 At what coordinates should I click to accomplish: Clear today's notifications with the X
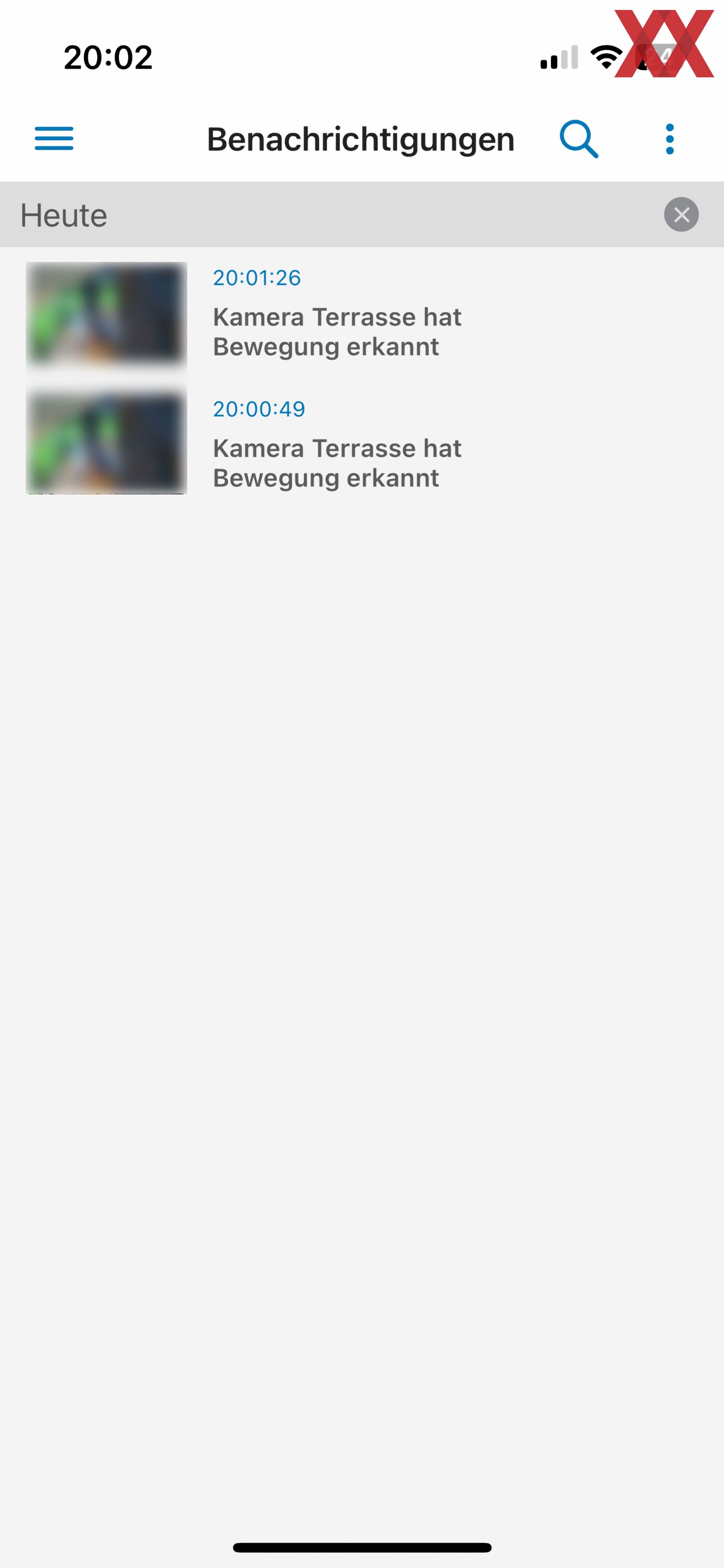coord(681,214)
